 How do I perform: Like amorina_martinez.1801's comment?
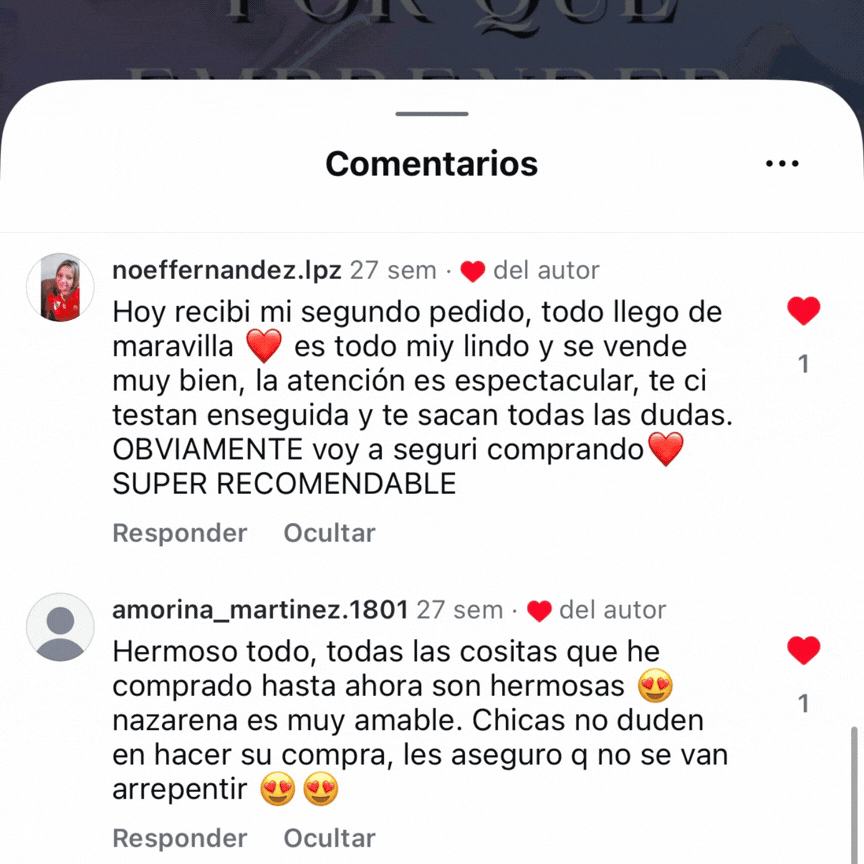803,650
